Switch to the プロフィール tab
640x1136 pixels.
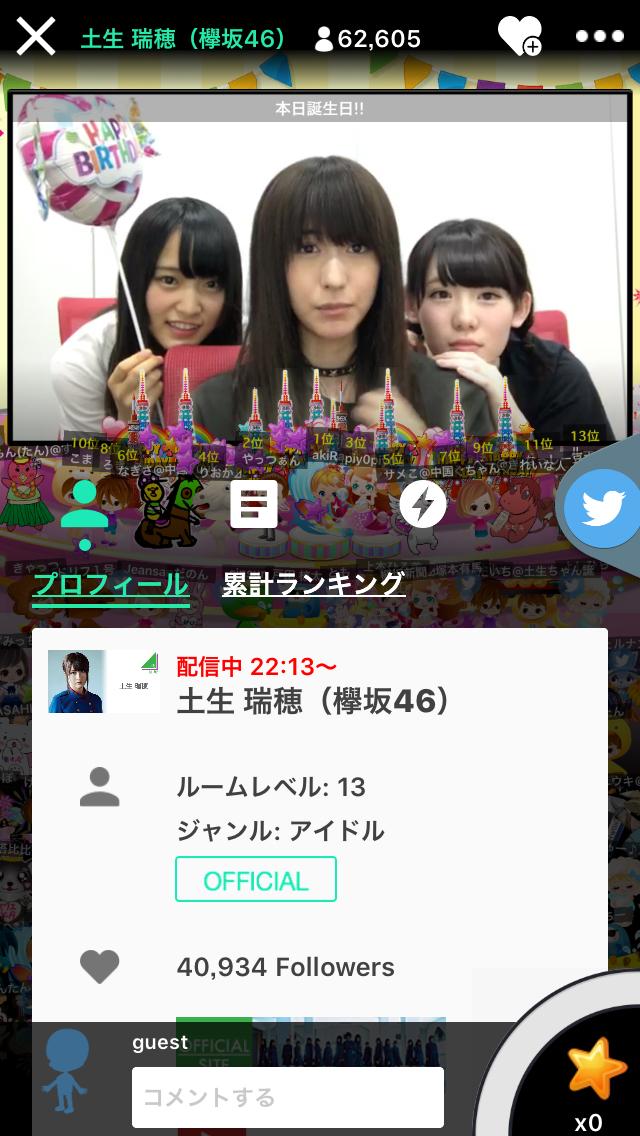[x=110, y=584]
